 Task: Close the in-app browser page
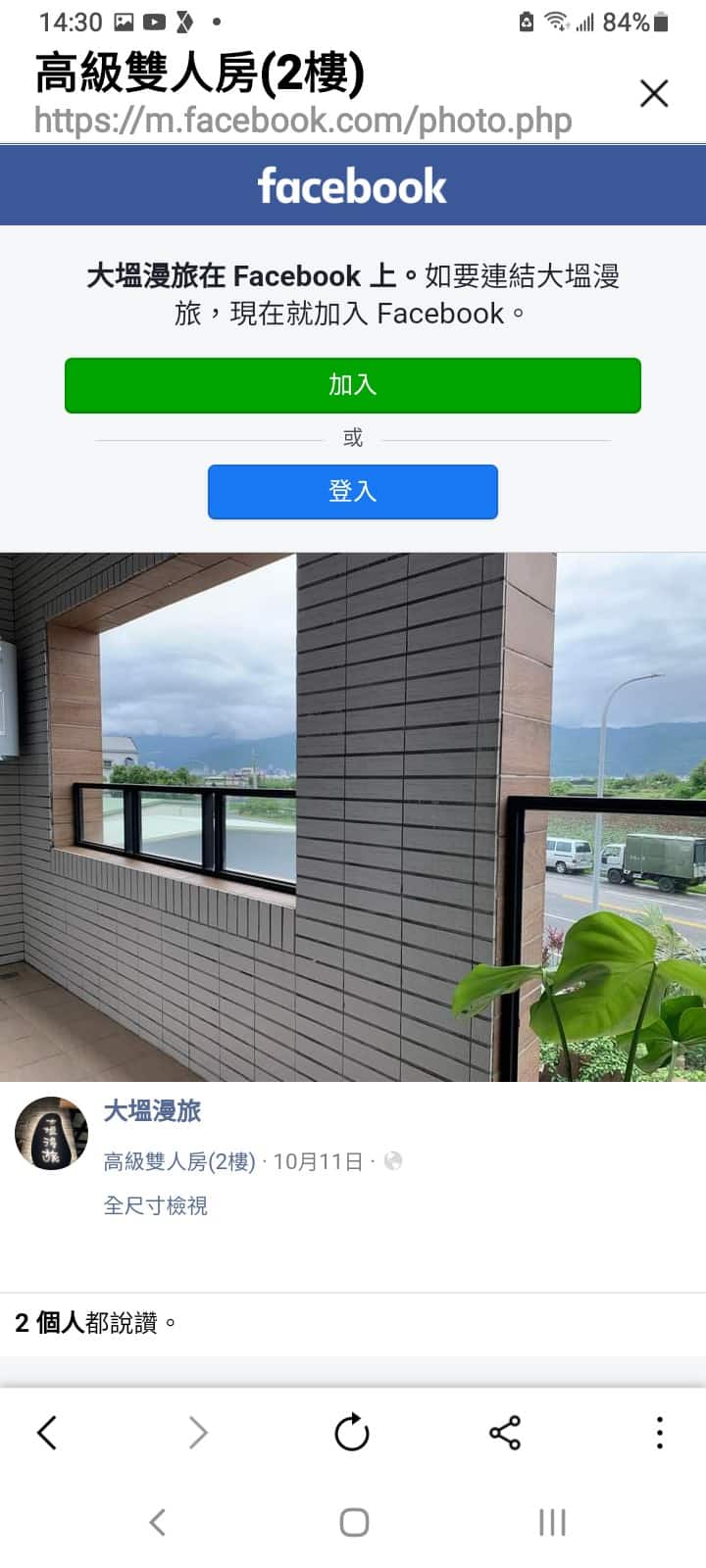click(653, 94)
